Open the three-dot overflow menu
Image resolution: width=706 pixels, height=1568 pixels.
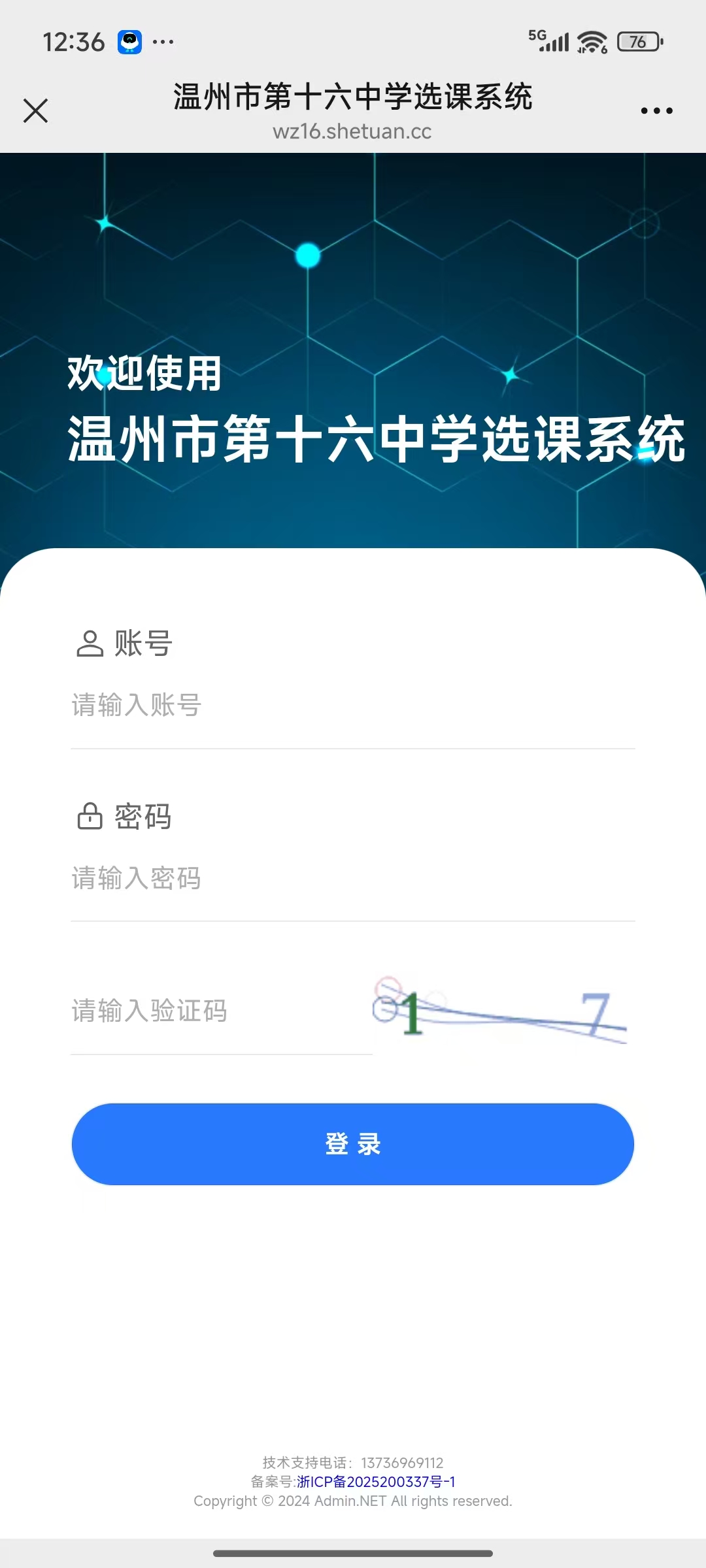pyautogui.click(x=656, y=111)
